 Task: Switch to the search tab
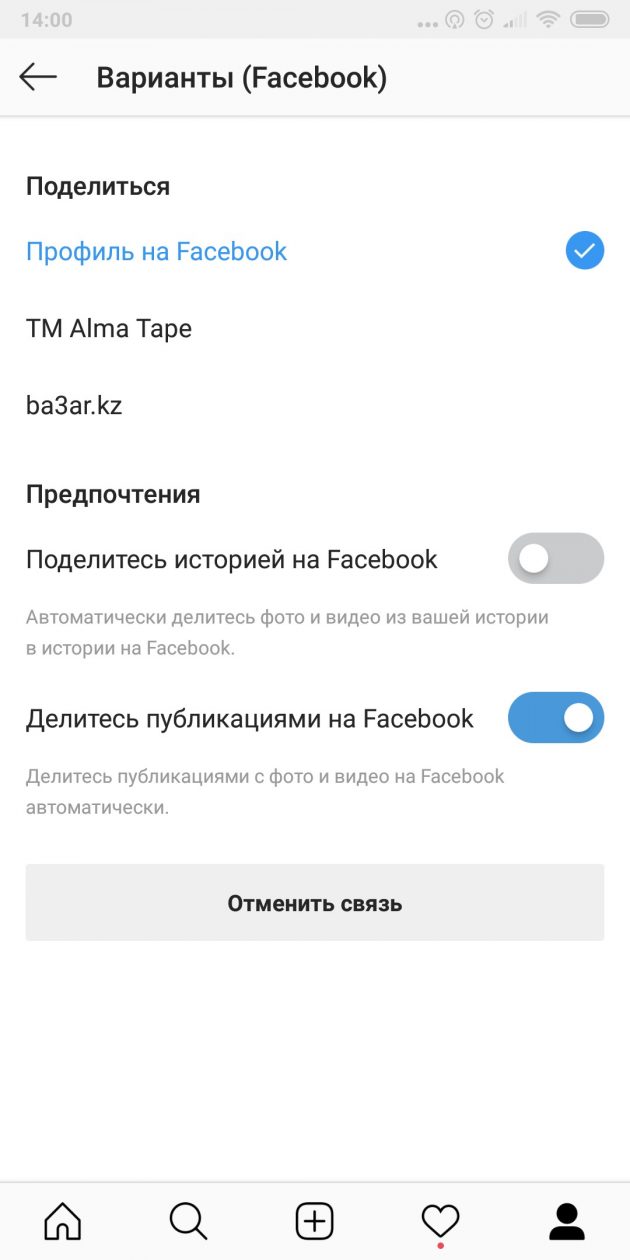pyautogui.click(x=188, y=1221)
